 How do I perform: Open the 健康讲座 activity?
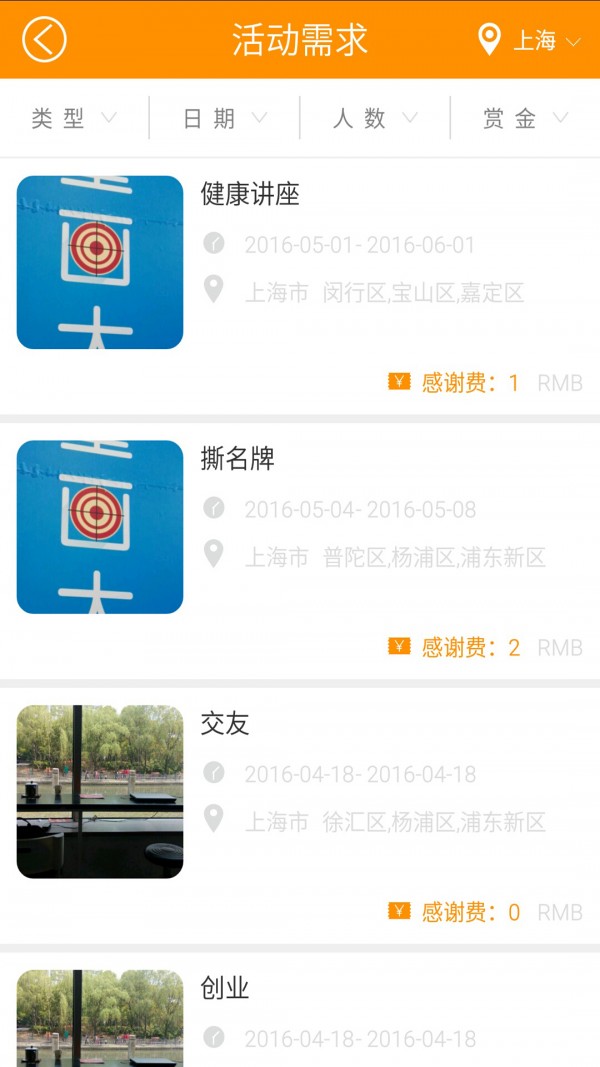(x=300, y=285)
